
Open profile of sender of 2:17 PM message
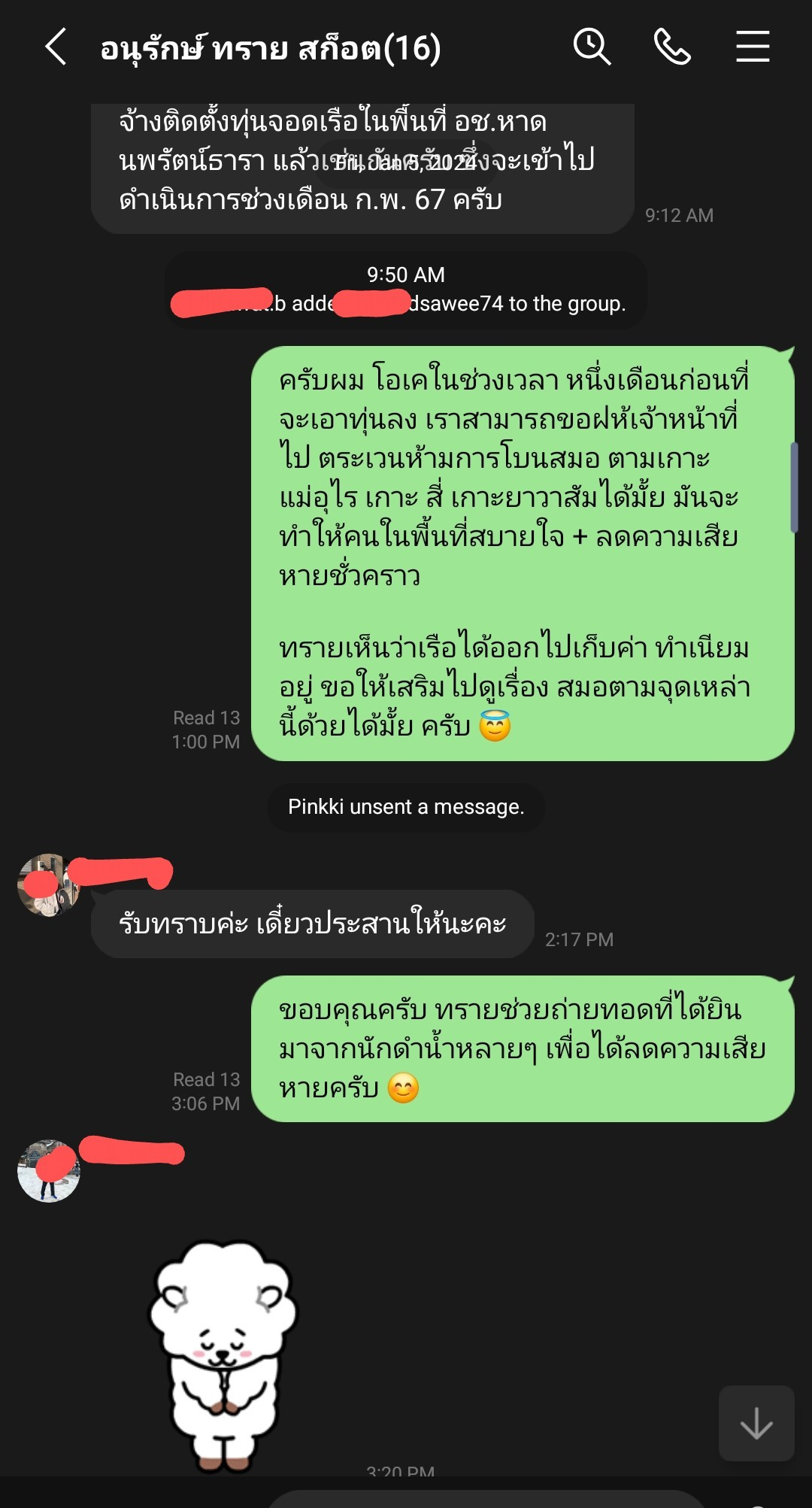coord(48,885)
